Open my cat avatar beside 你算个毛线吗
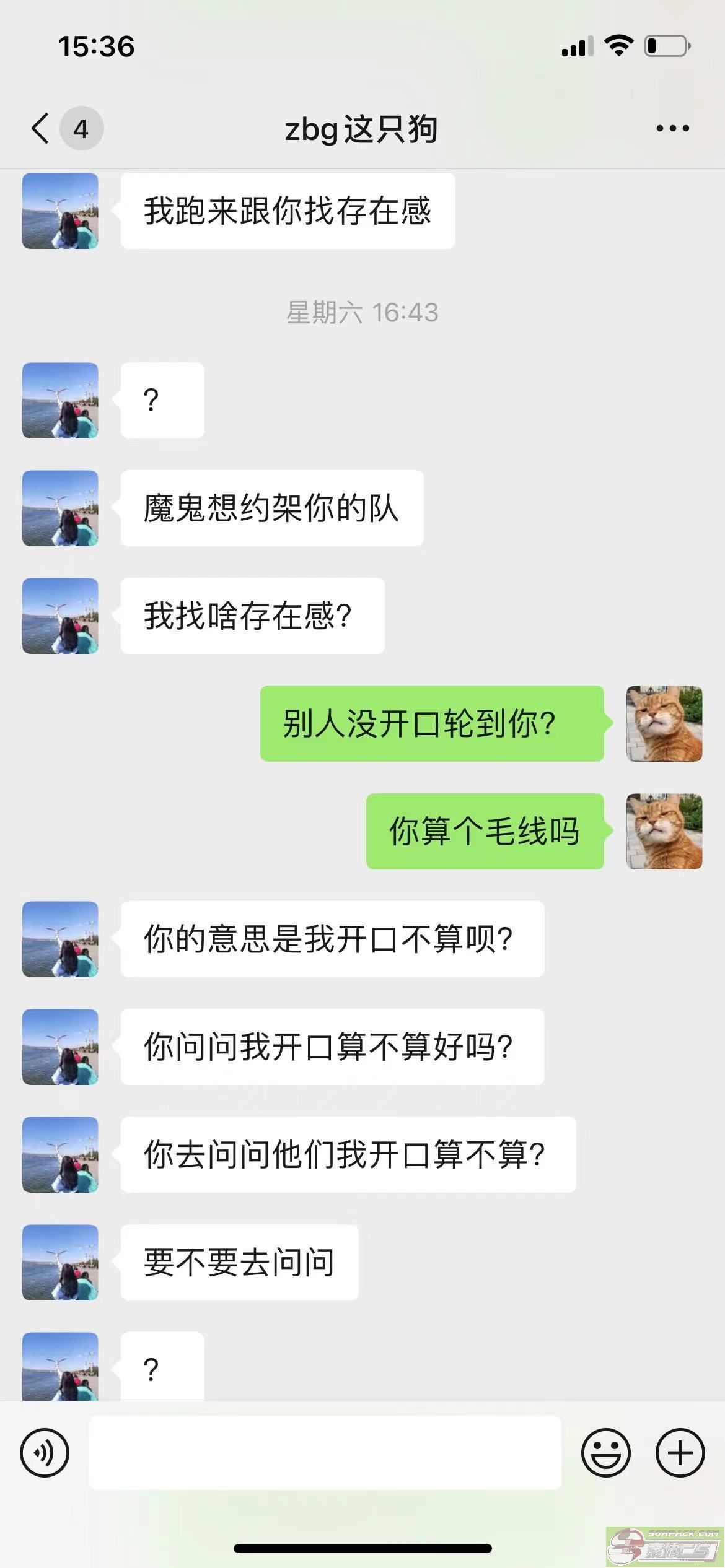Screen dimensions: 725x1568 (x=664, y=831)
